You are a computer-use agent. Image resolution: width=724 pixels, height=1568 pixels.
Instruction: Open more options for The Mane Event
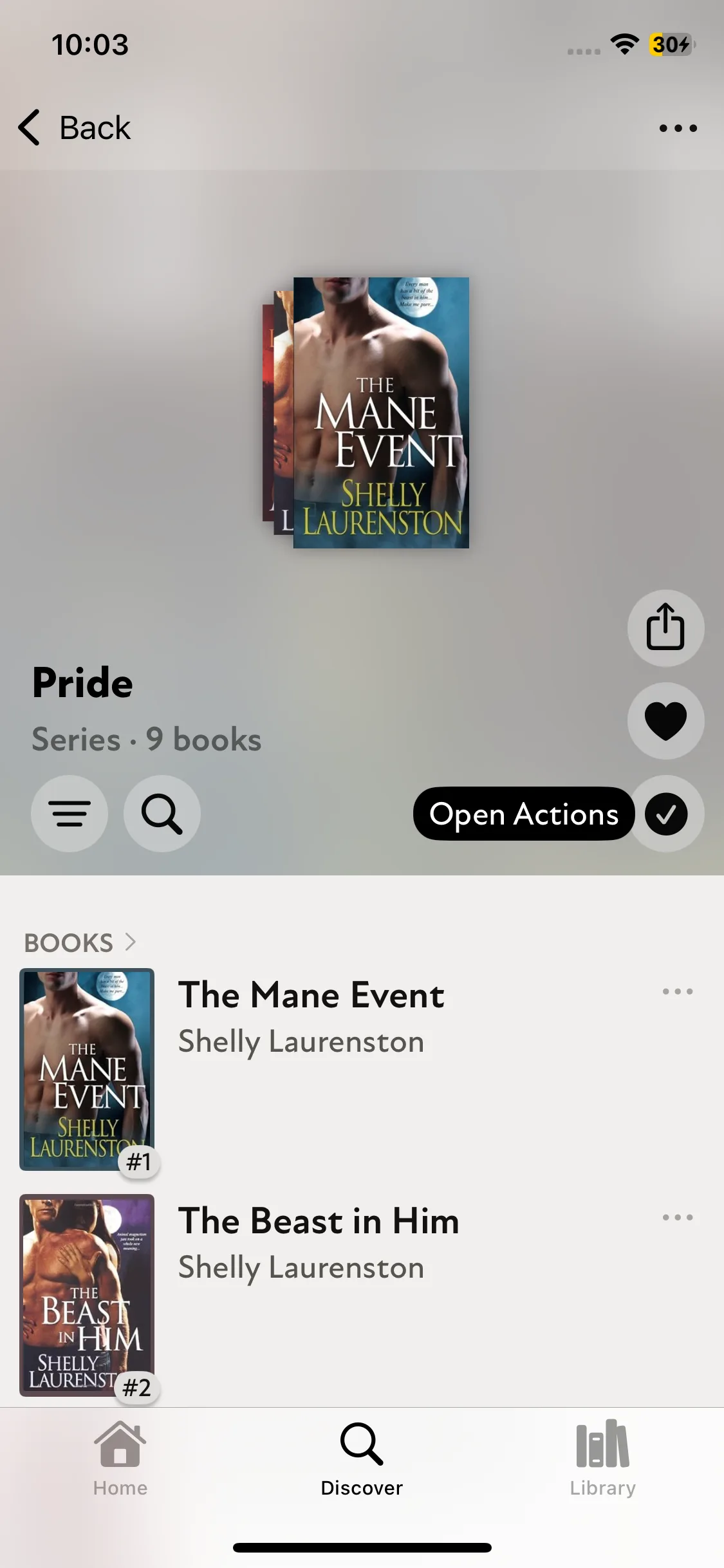(x=678, y=992)
